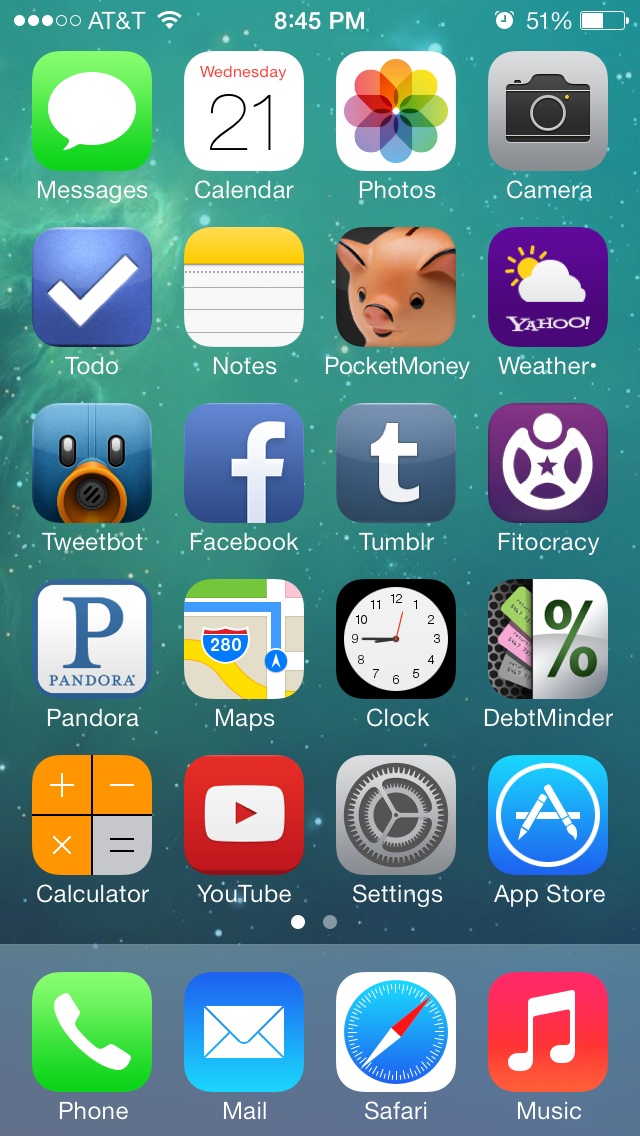640x1136 pixels.
Task: Open the Photos app
Action: click(396, 111)
